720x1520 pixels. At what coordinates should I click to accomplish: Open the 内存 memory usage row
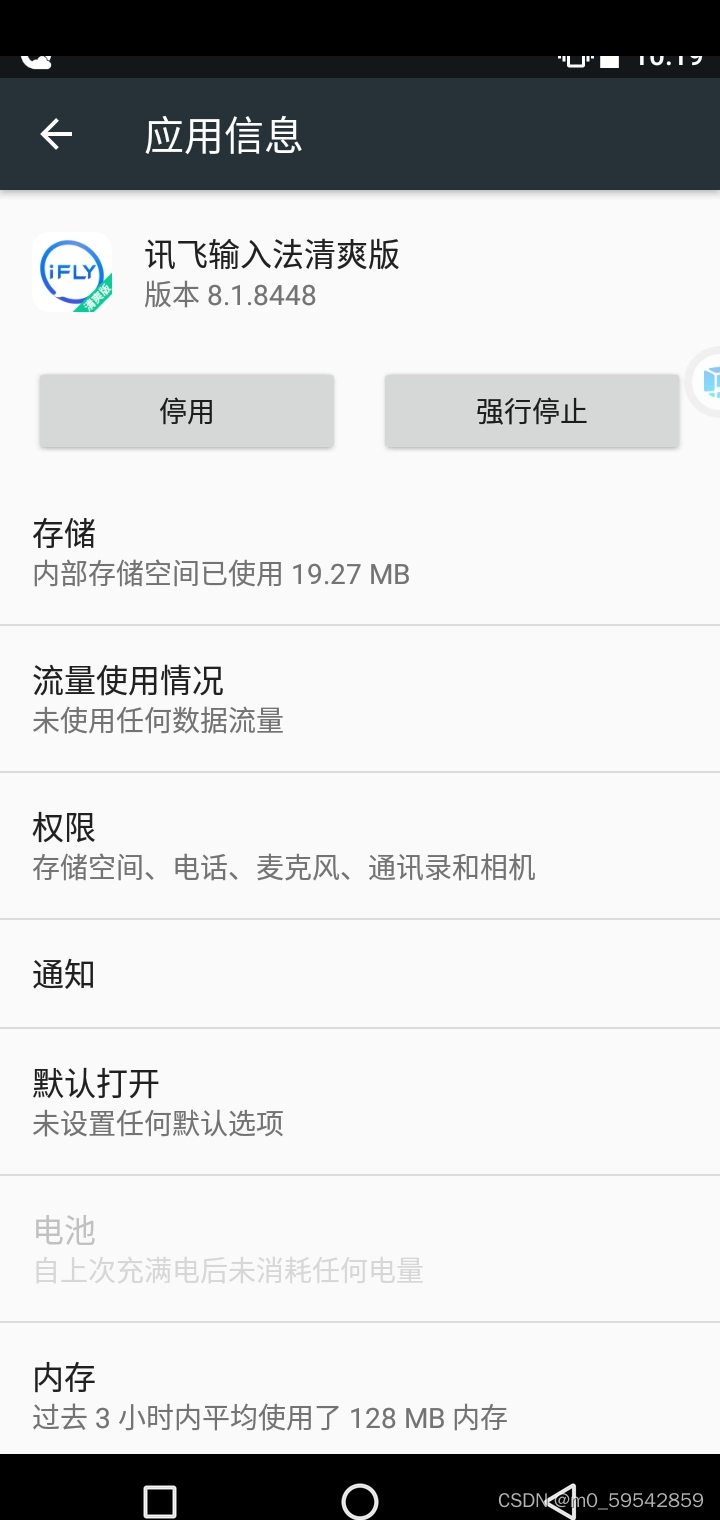click(x=360, y=1396)
